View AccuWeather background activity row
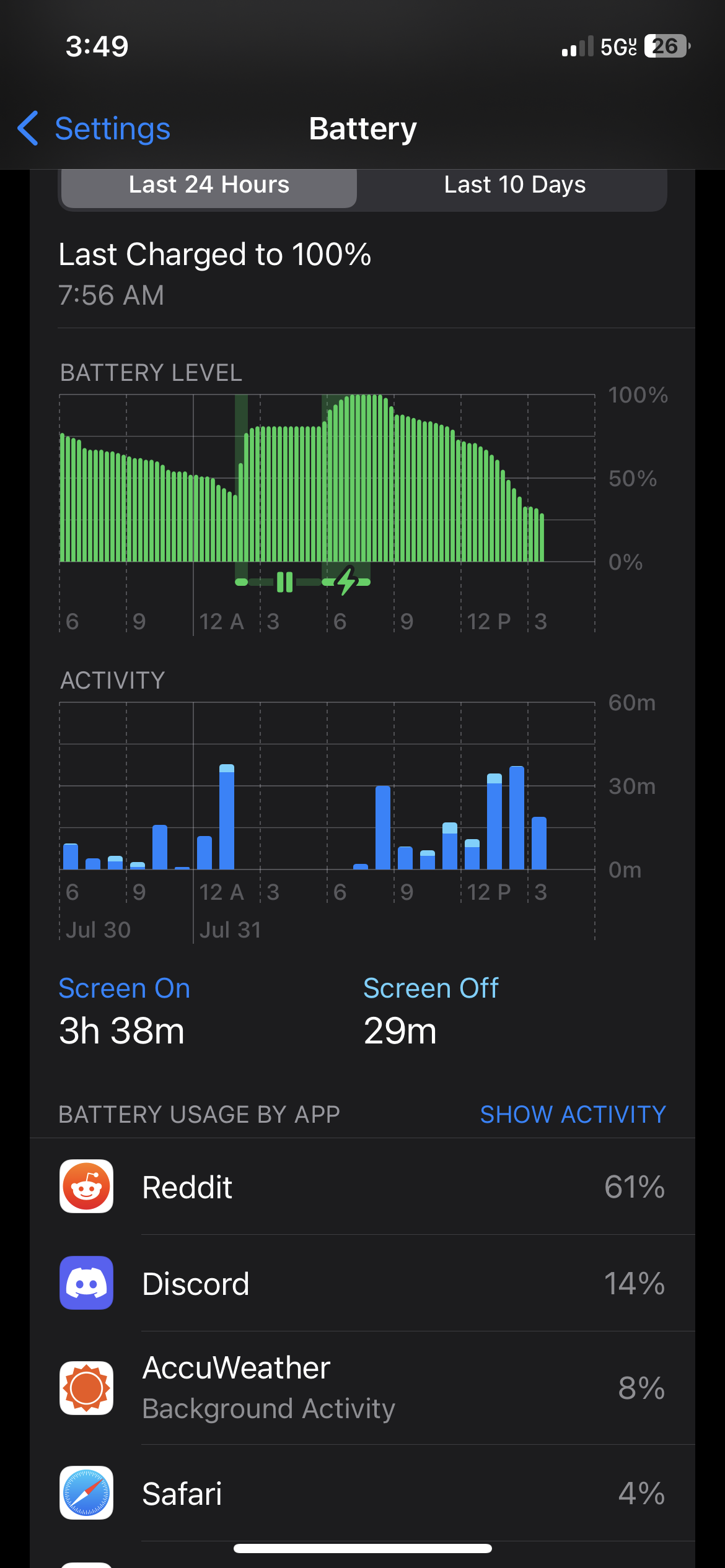 pyautogui.click(x=362, y=1387)
